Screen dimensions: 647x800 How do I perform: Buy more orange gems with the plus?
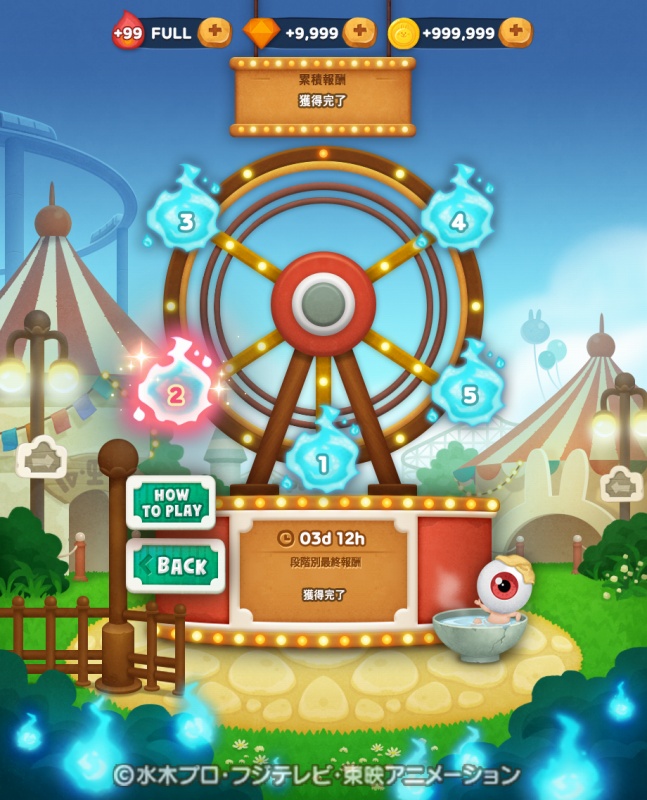359,33
